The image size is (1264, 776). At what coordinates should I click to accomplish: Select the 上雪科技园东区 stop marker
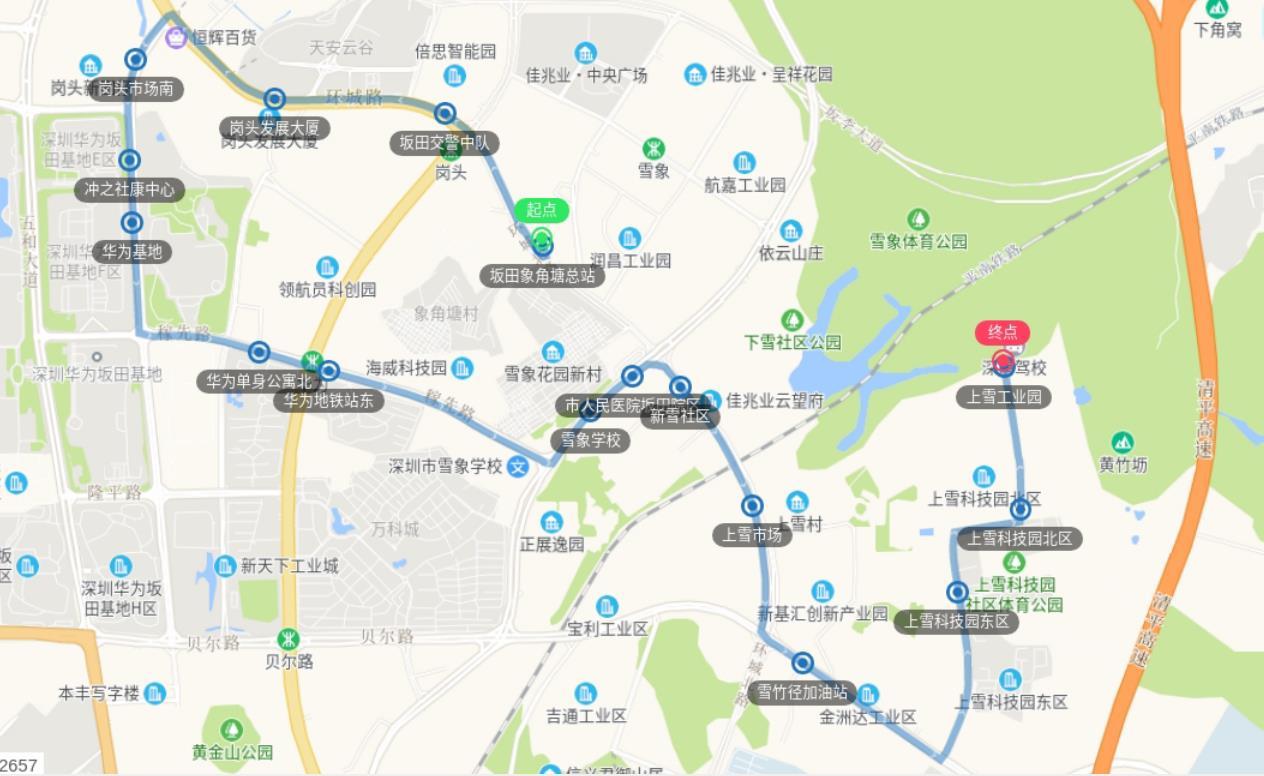pyautogui.click(x=957, y=592)
